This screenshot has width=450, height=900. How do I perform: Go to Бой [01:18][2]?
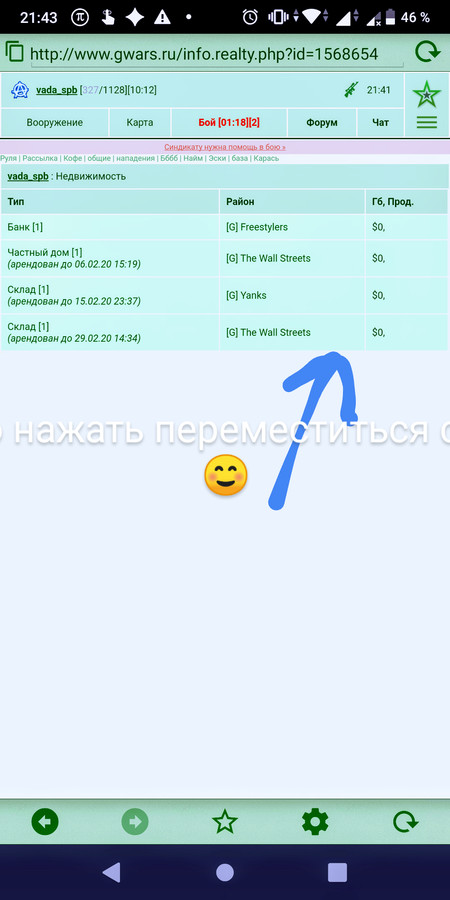tap(229, 122)
